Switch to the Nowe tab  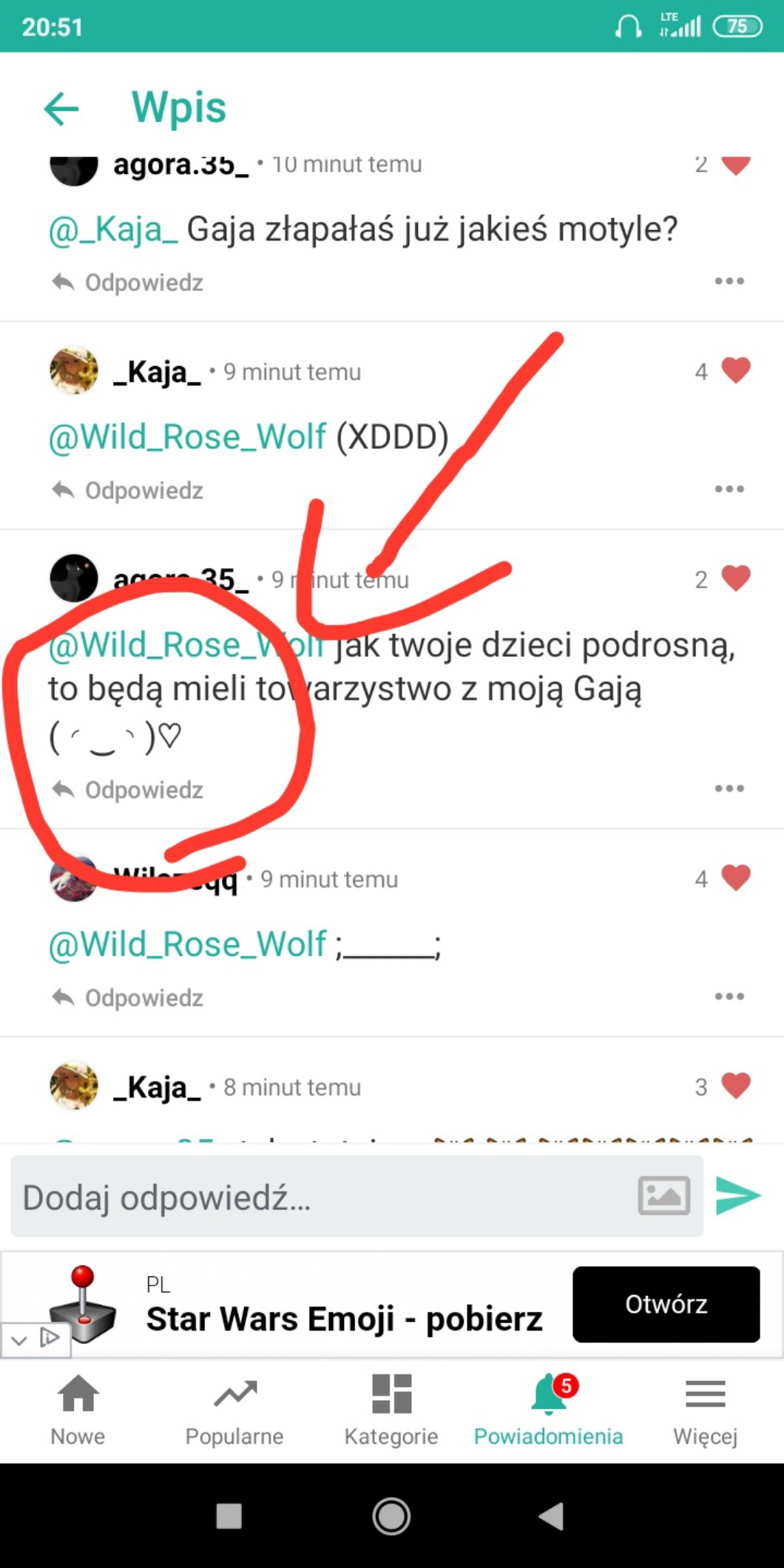click(78, 1410)
